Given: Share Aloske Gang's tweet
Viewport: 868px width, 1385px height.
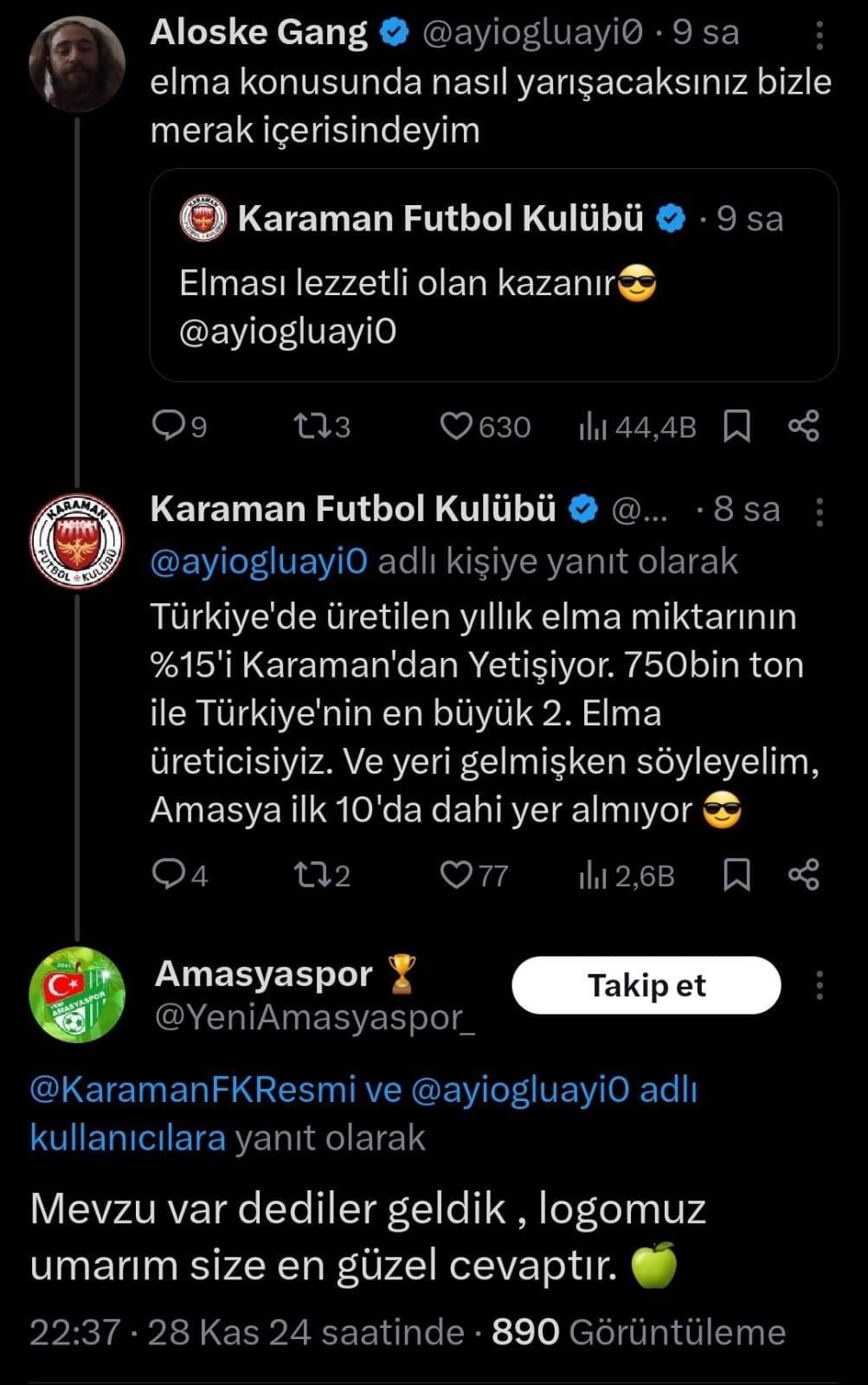Looking at the screenshot, I should click(803, 426).
